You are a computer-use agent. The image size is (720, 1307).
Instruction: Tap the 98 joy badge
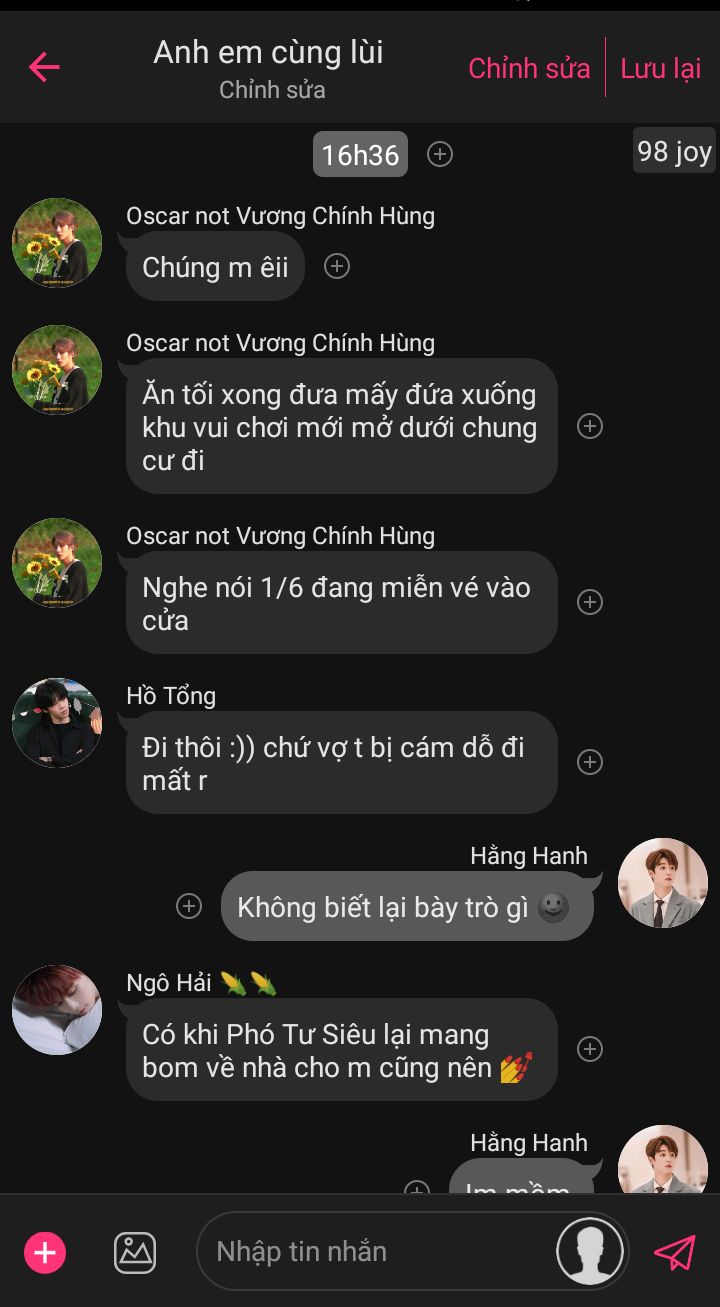click(674, 151)
